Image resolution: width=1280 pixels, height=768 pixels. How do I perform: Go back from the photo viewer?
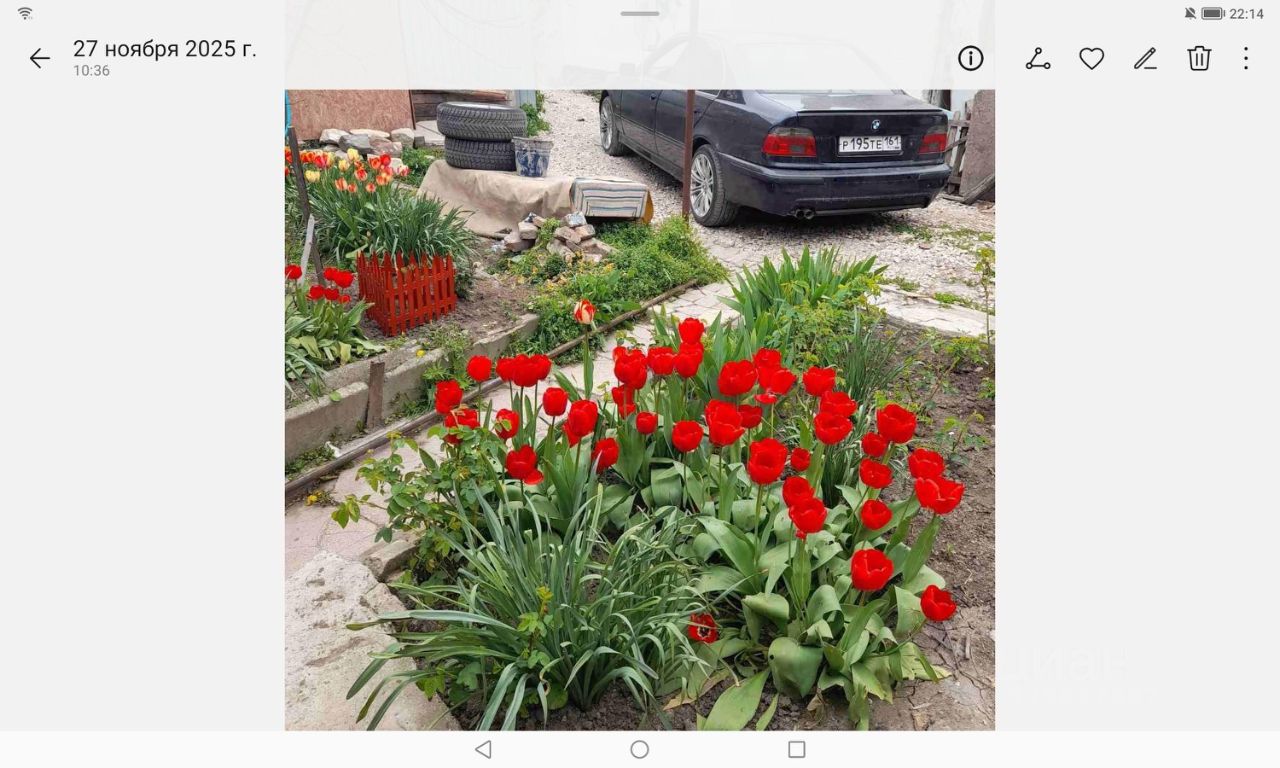tap(39, 59)
